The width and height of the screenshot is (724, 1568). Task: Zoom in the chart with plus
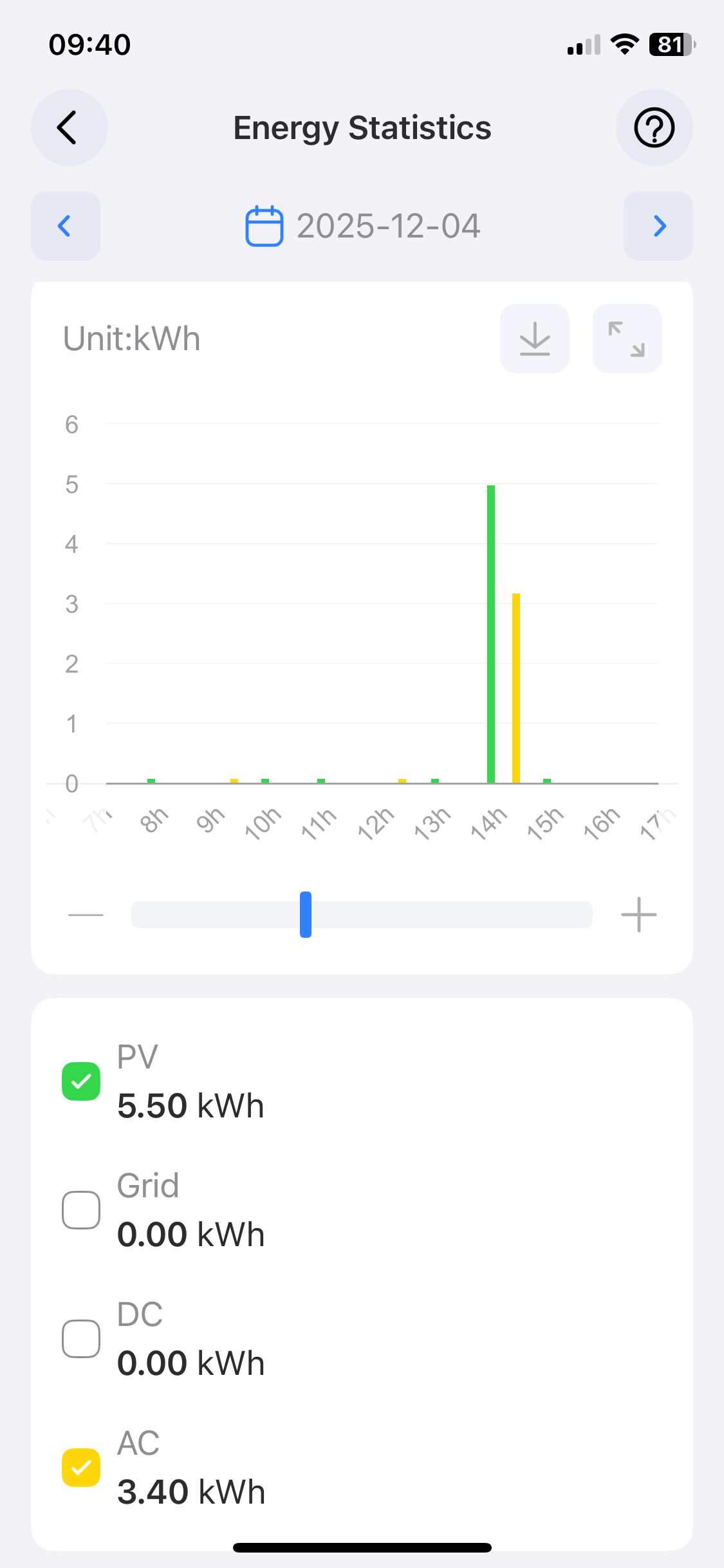click(x=638, y=915)
